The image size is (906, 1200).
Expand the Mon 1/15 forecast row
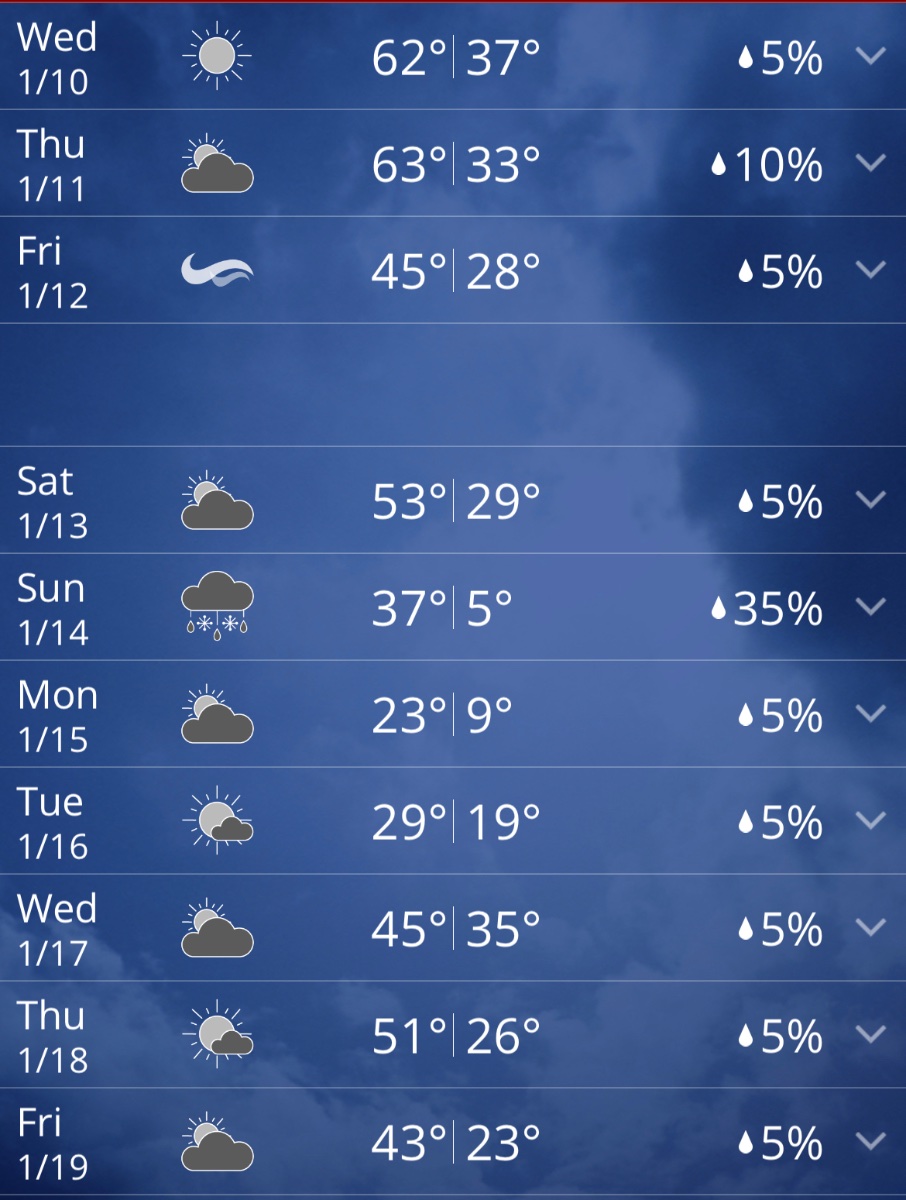[x=871, y=714]
